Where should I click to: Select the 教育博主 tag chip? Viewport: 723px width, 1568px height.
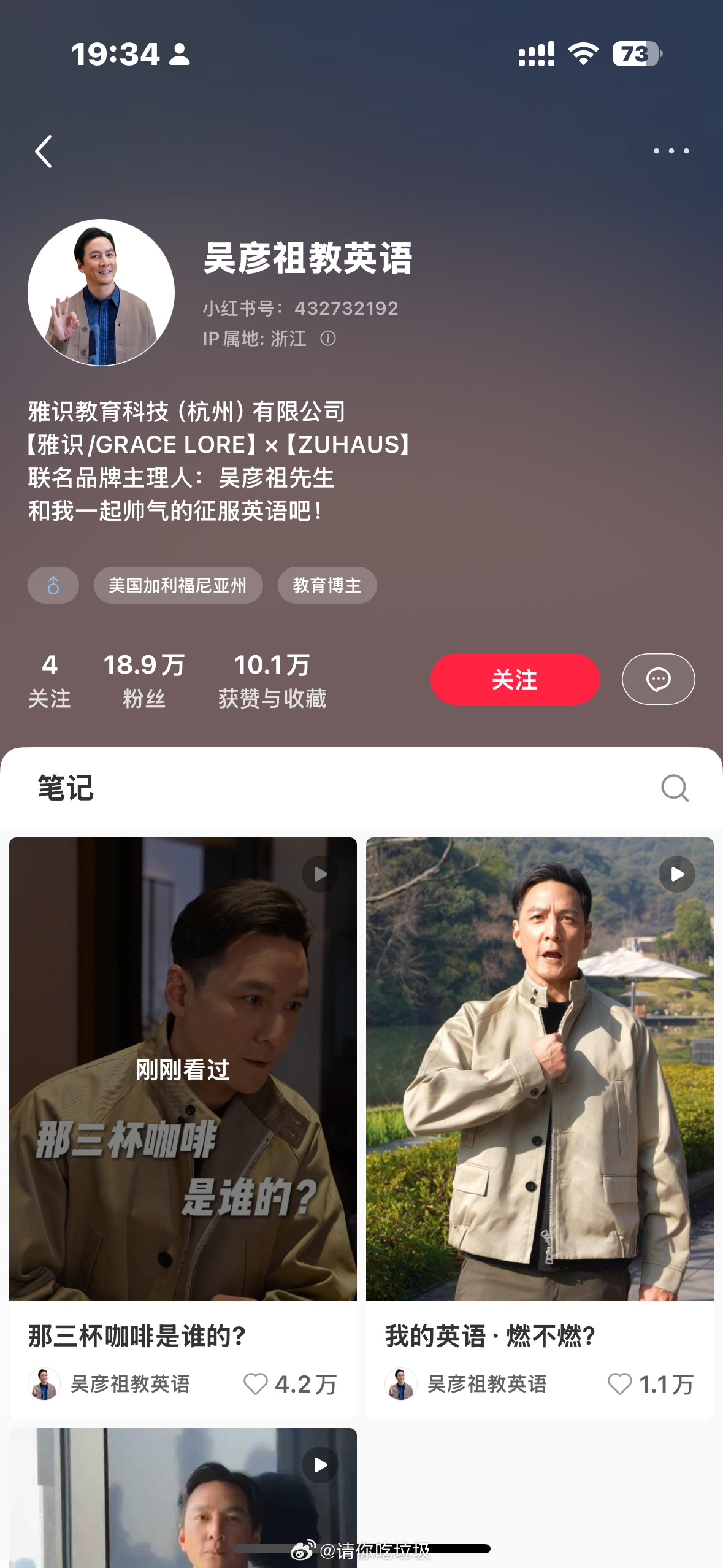(x=327, y=585)
